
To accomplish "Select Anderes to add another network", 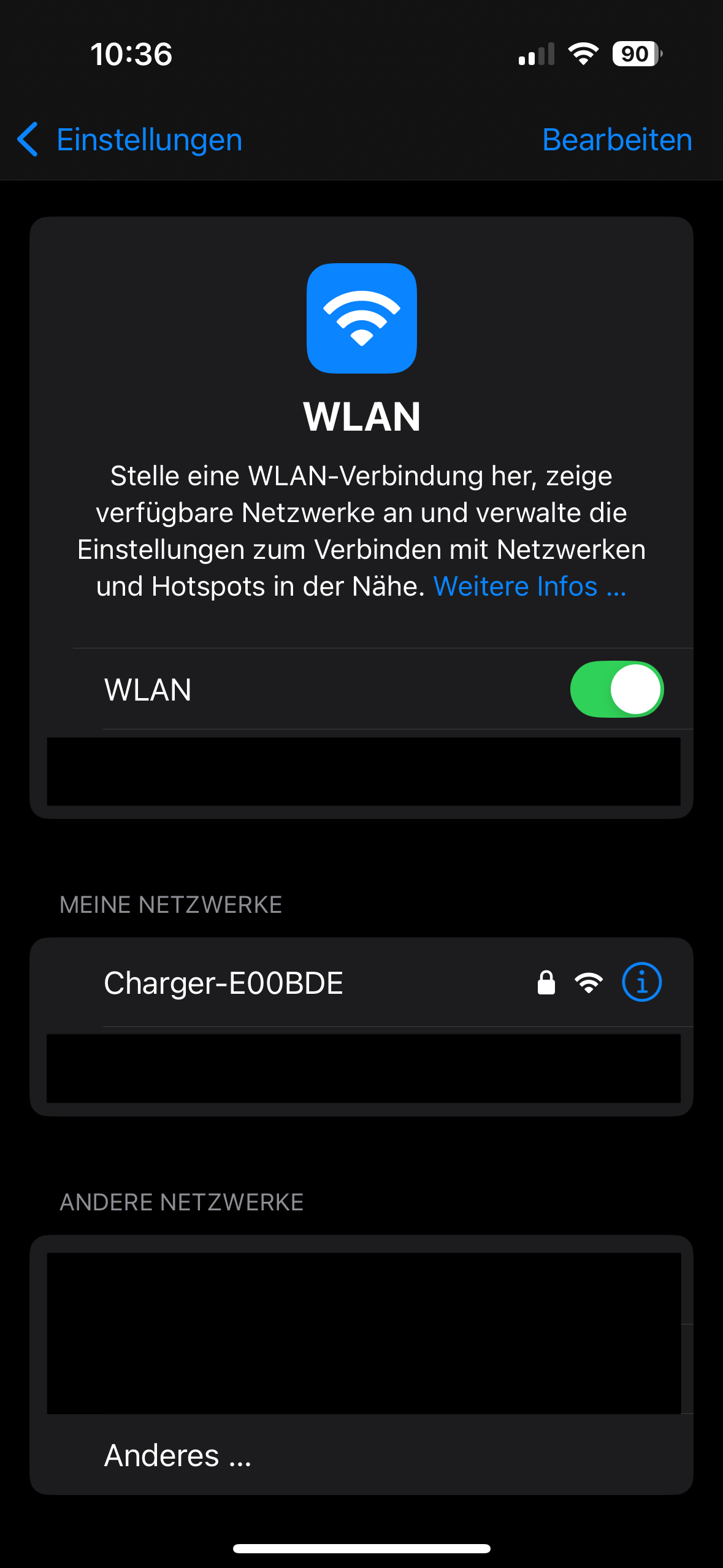I will tap(178, 1455).
